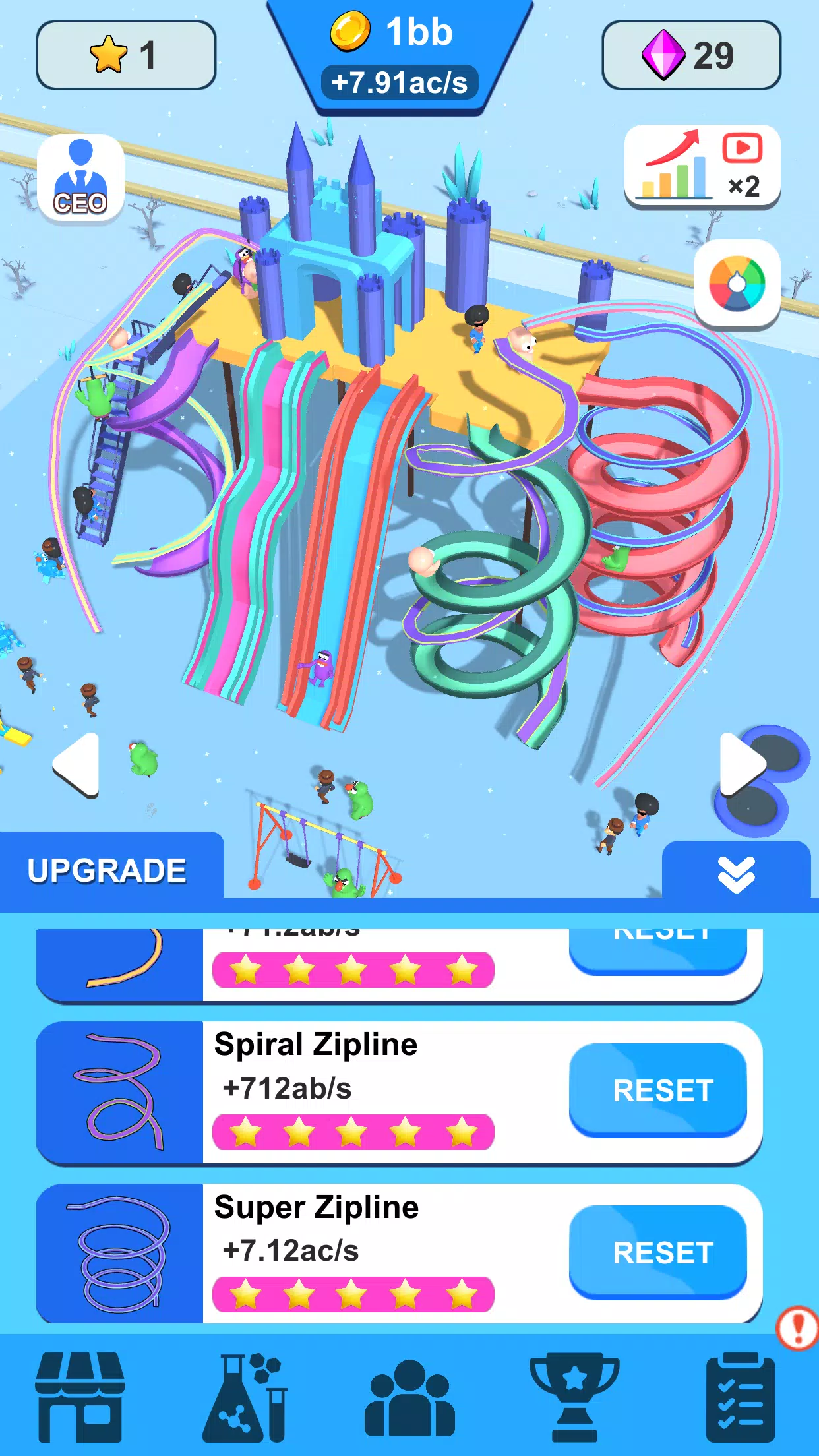Open the prize spin wheel

click(737, 284)
